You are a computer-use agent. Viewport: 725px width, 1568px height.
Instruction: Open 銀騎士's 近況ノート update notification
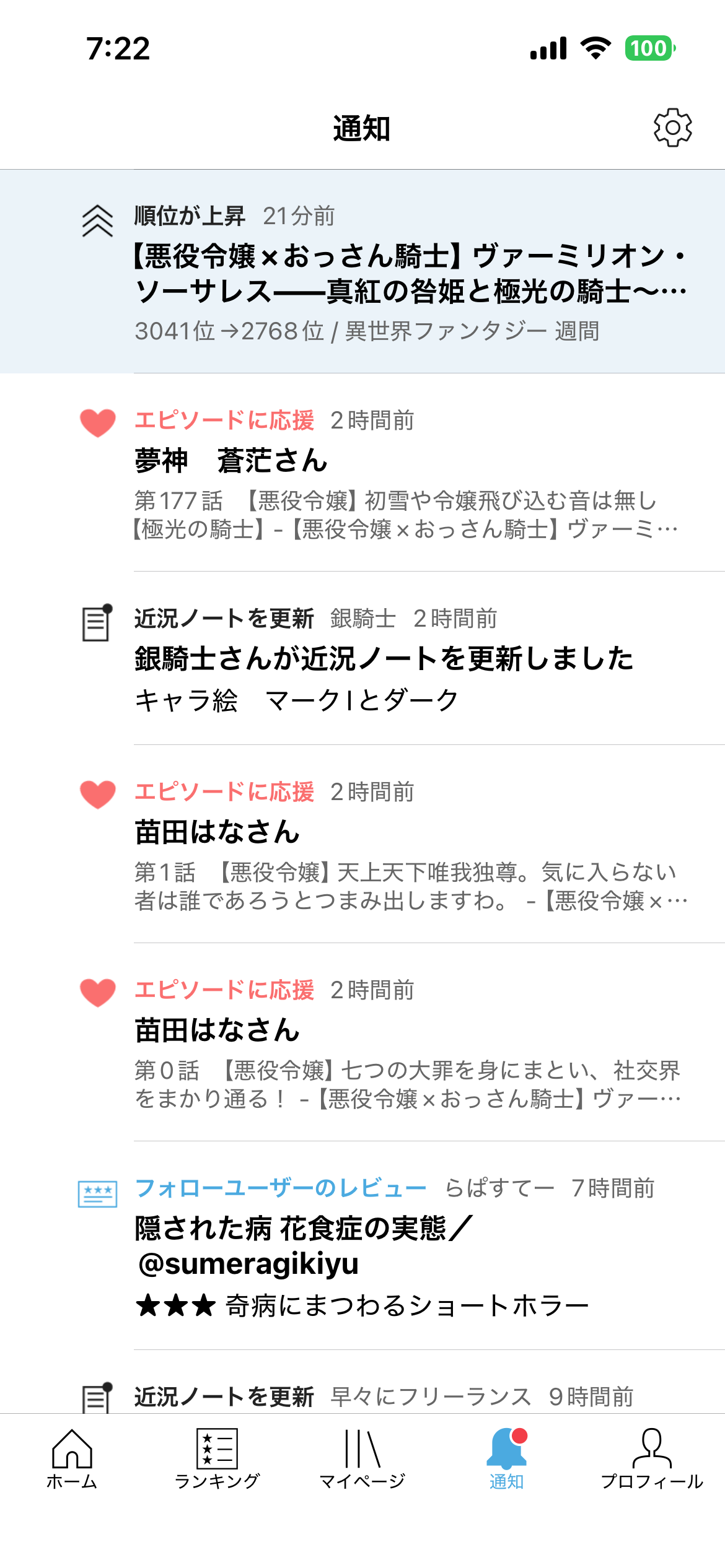pyautogui.click(x=397, y=658)
